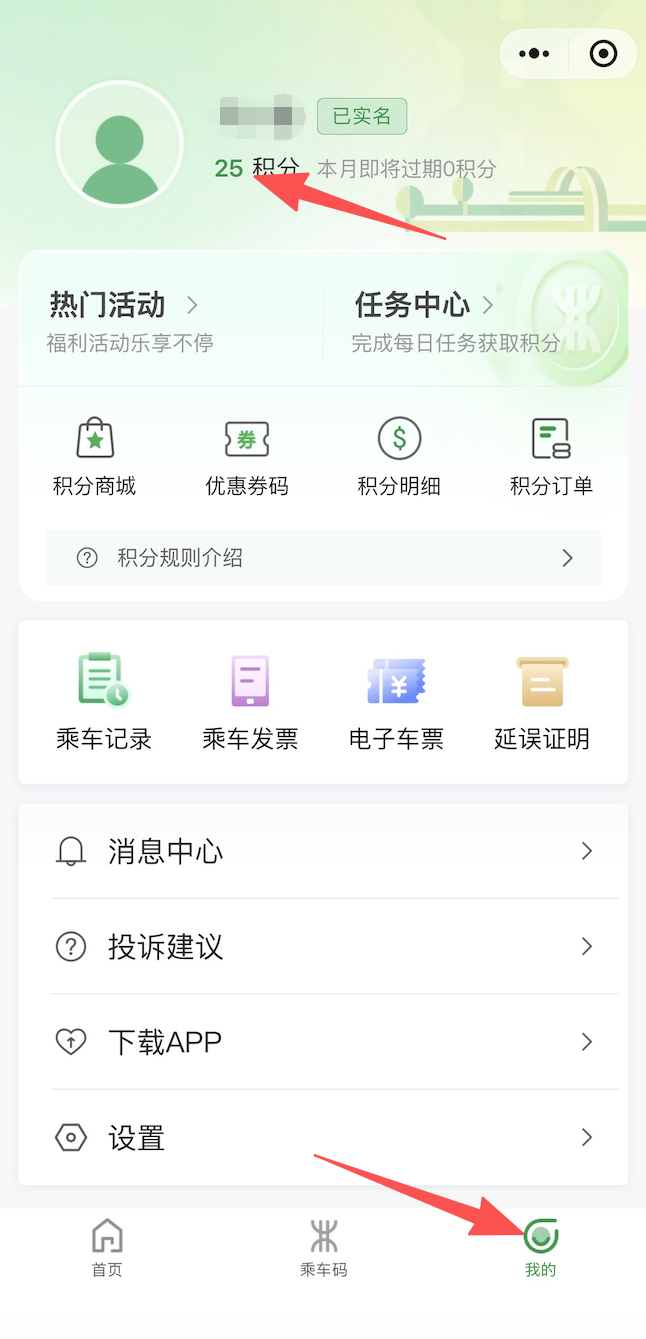Select 下载APP row
646x1339 pixels.
(x=323, y=1042)
